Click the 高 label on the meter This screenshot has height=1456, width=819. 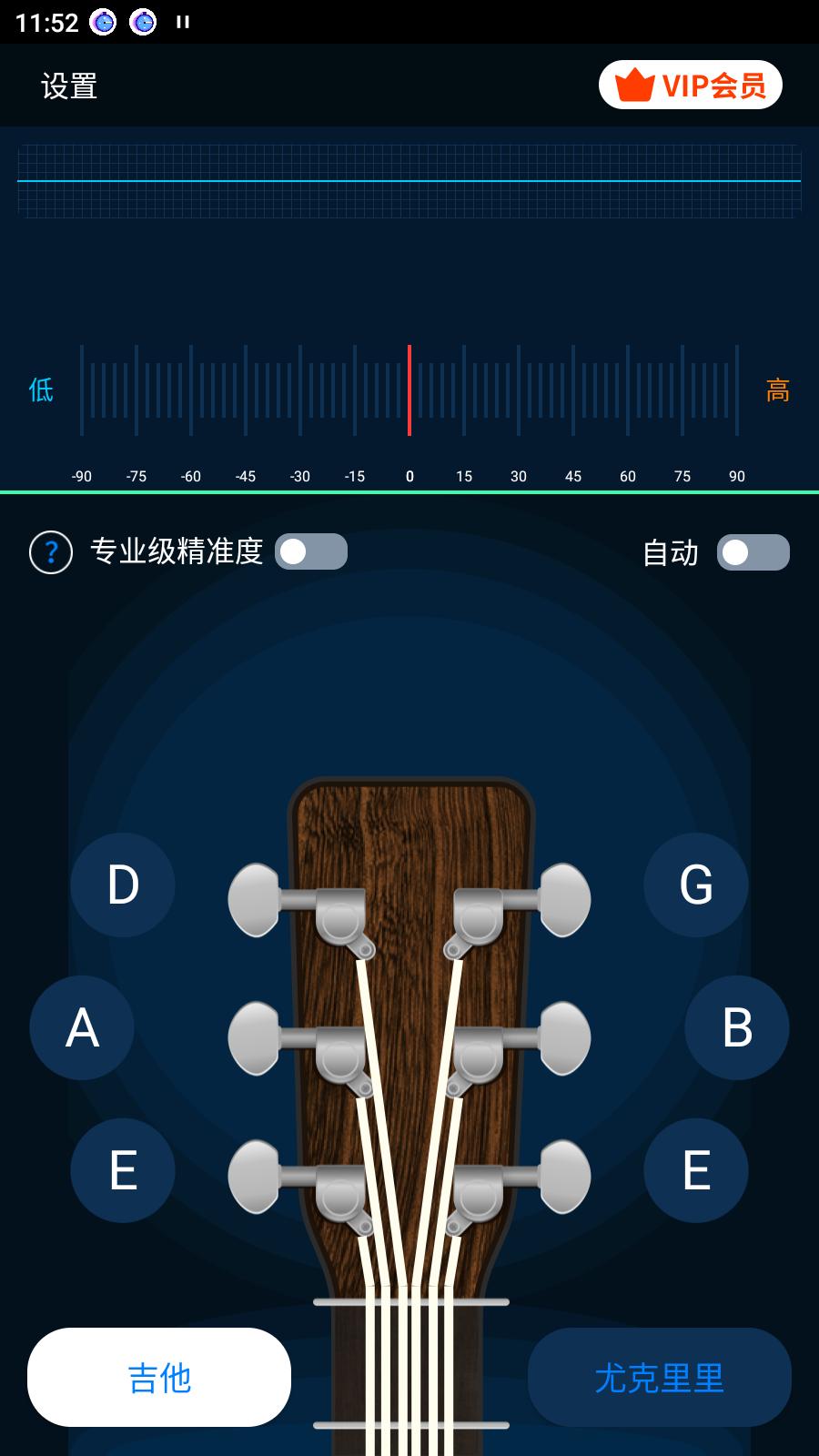(779, 389)
